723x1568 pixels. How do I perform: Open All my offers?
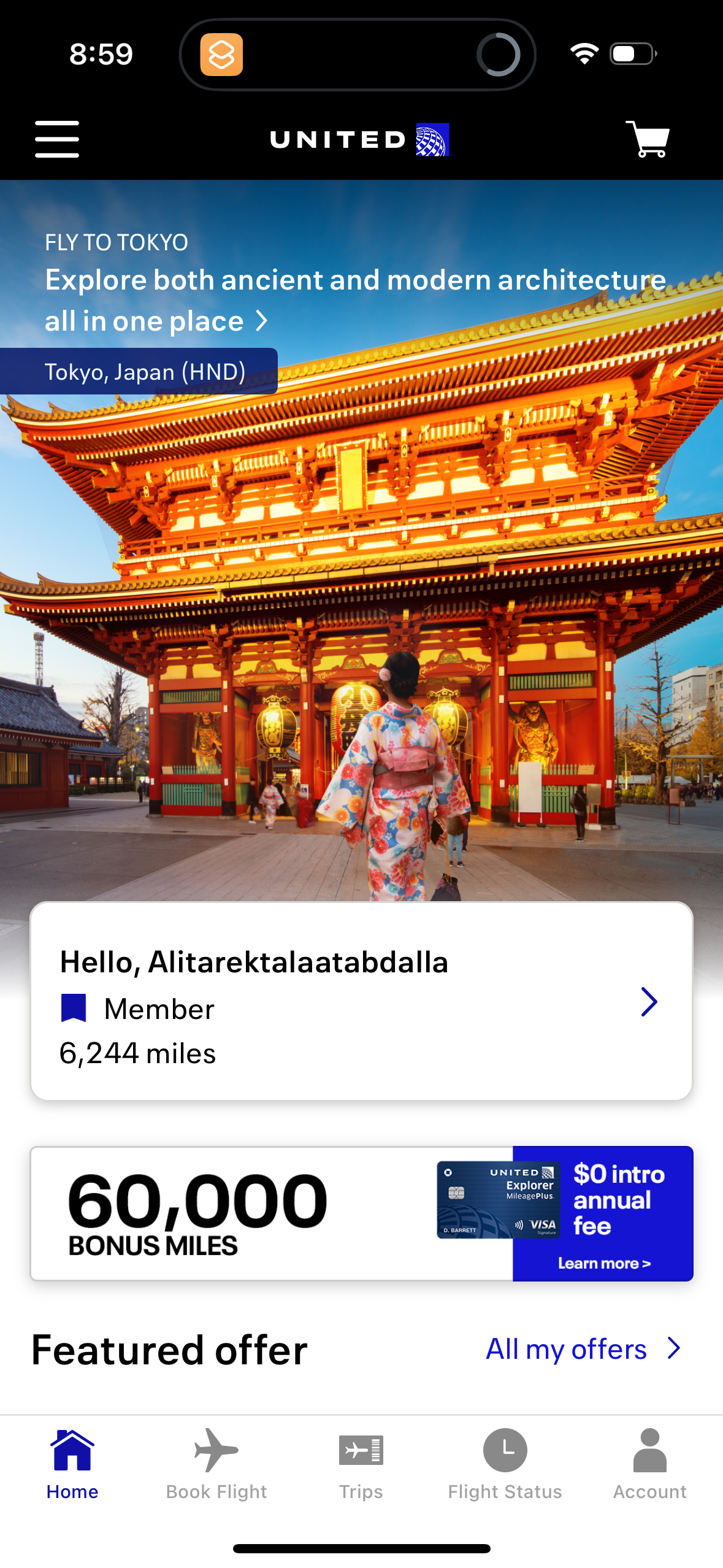click(x=565, y=1348)
